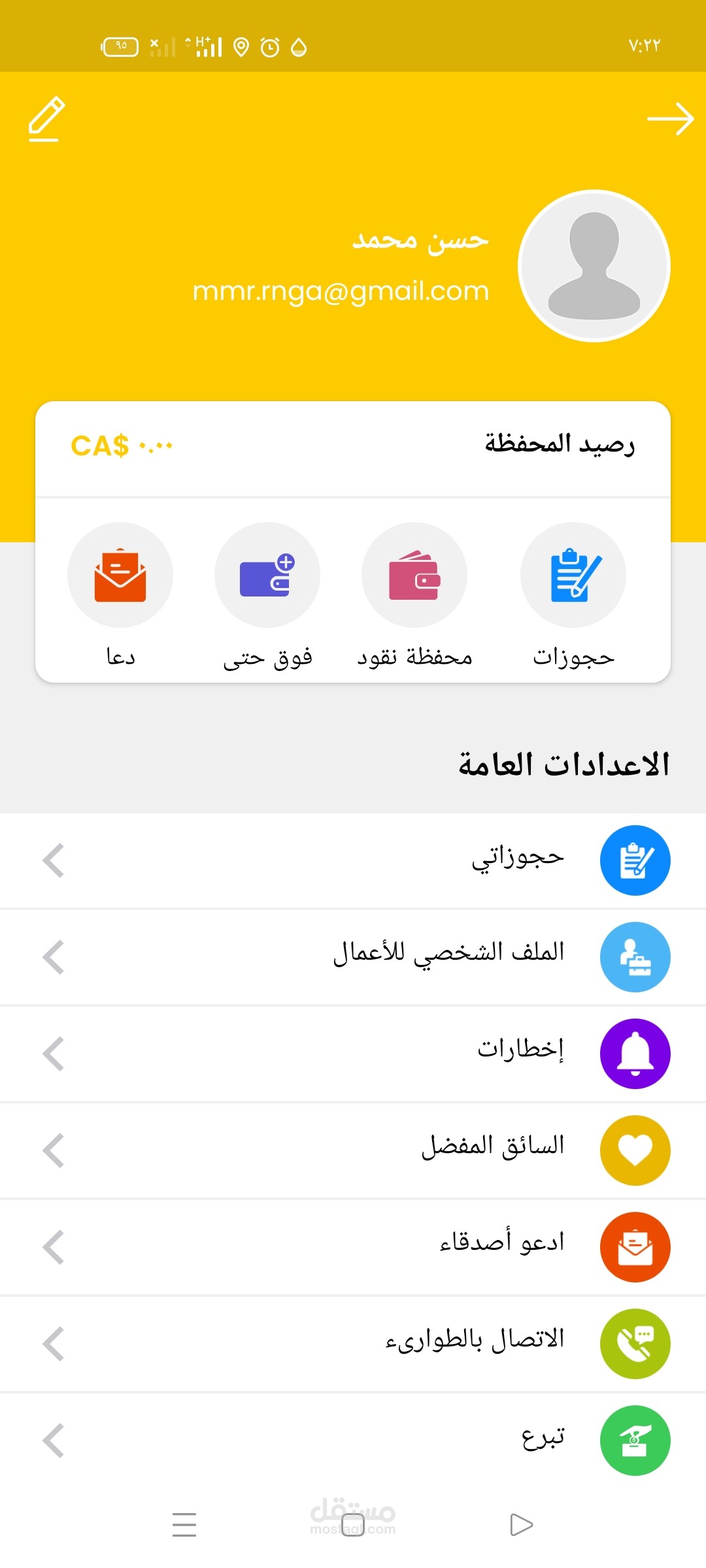The width and height of the screenshot is (706, 1568).
Task: Open الملف الشخصي للأعمال row
Action: [x=353, y=957]
